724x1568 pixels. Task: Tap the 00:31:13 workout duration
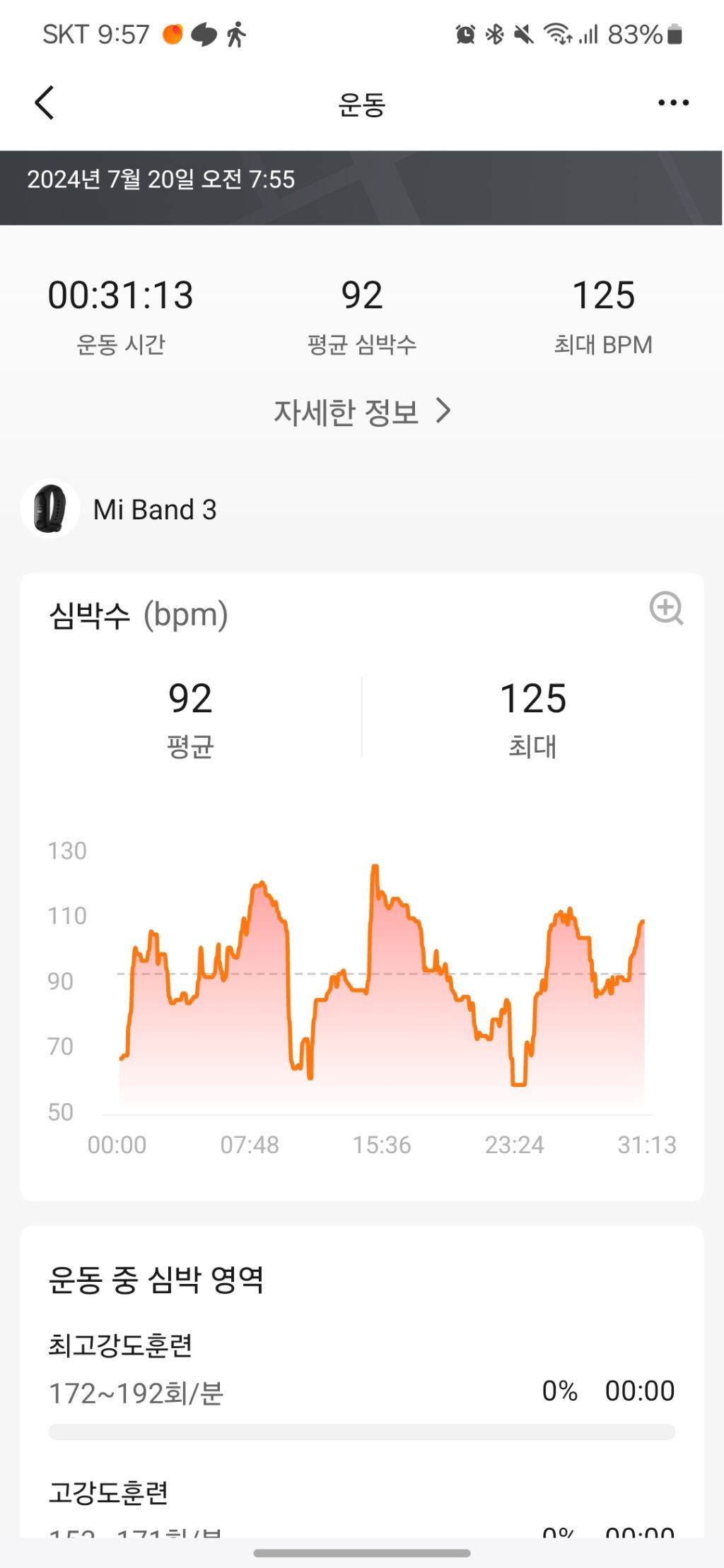pos(122,295)
